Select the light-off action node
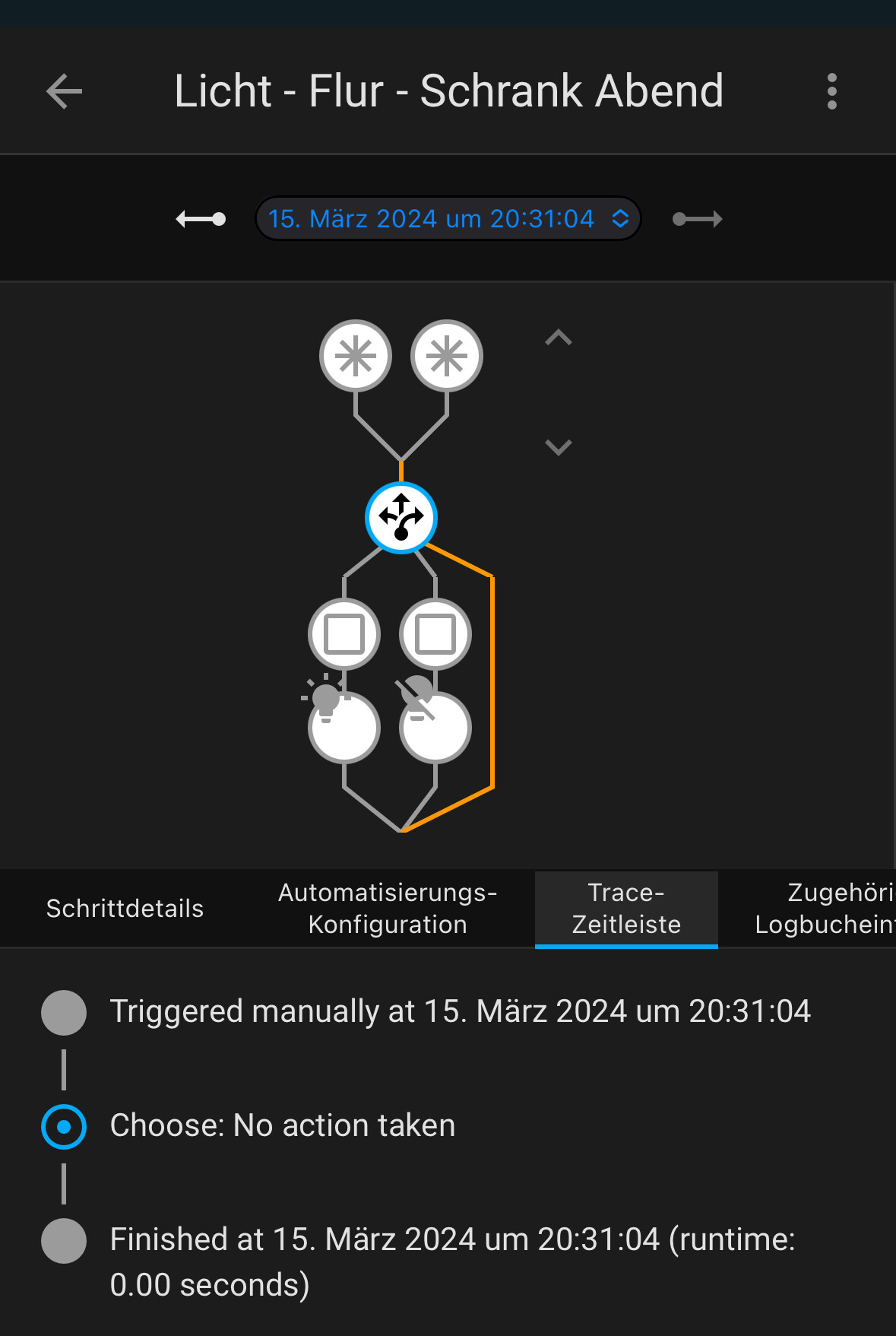This screenshot has height=1336, width=896. [x=435, y=727]
